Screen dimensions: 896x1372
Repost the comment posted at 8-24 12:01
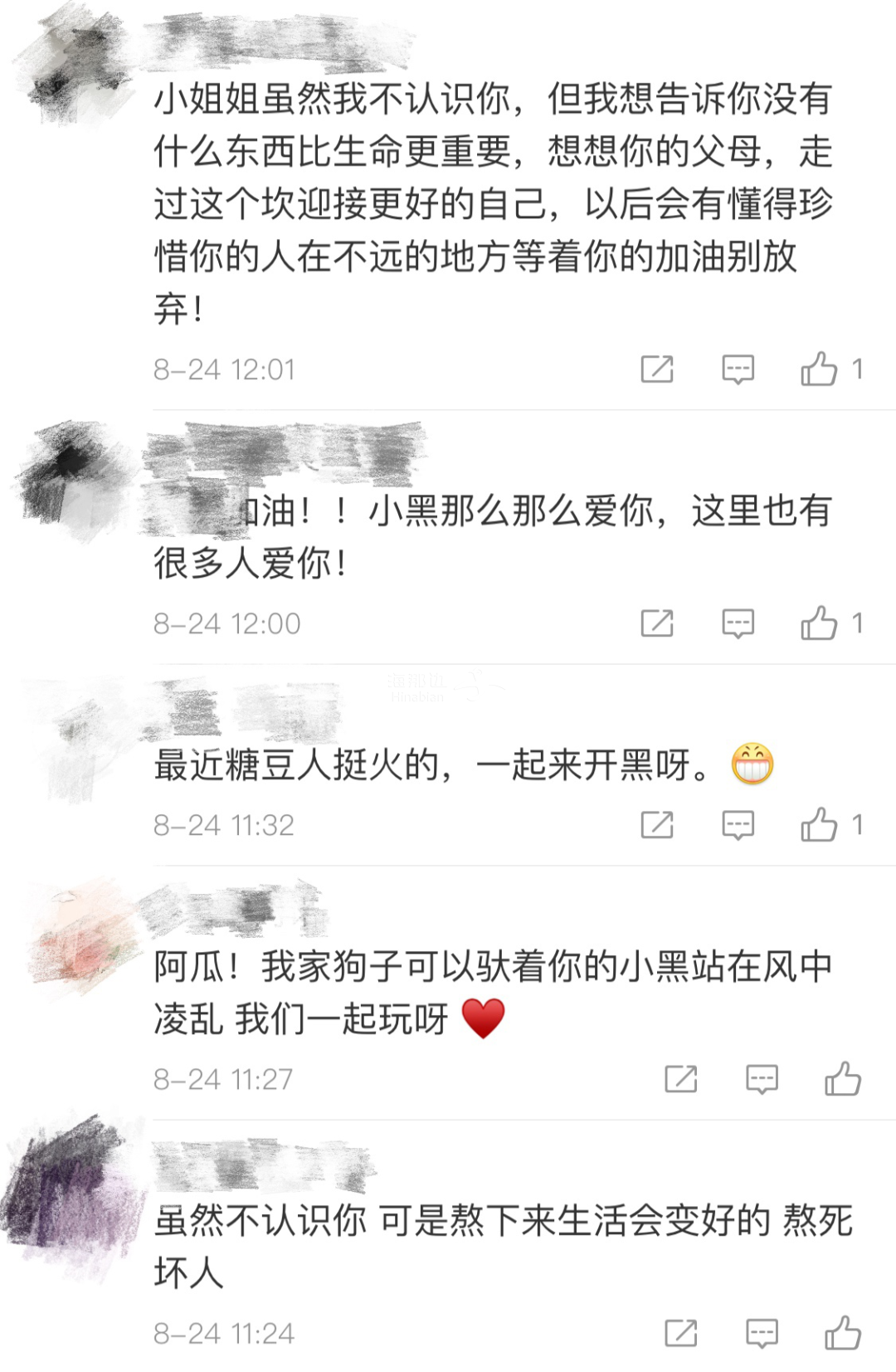point(657,369)
